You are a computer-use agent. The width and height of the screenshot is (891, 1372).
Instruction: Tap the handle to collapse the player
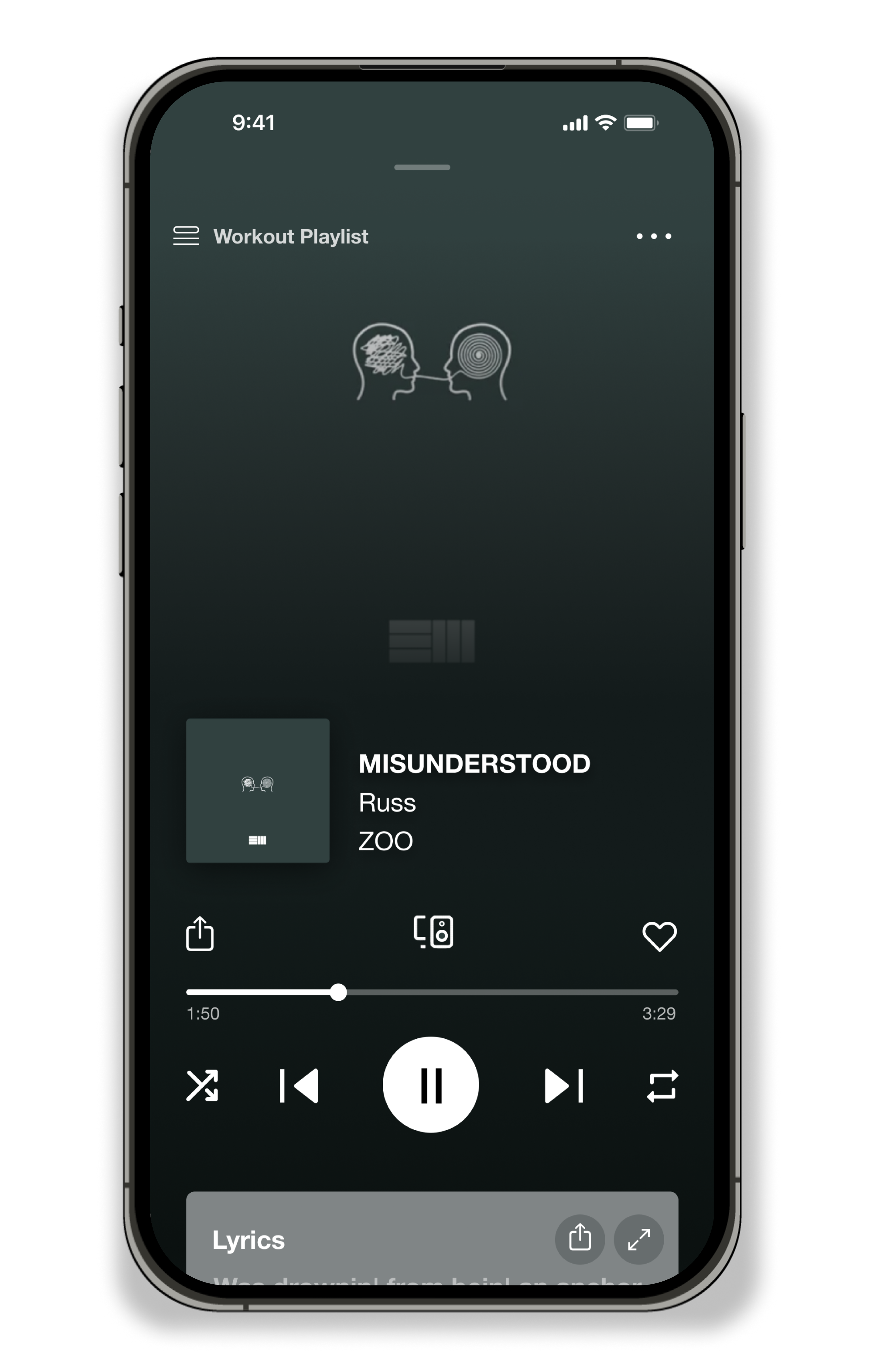click(x=422, y=168)
